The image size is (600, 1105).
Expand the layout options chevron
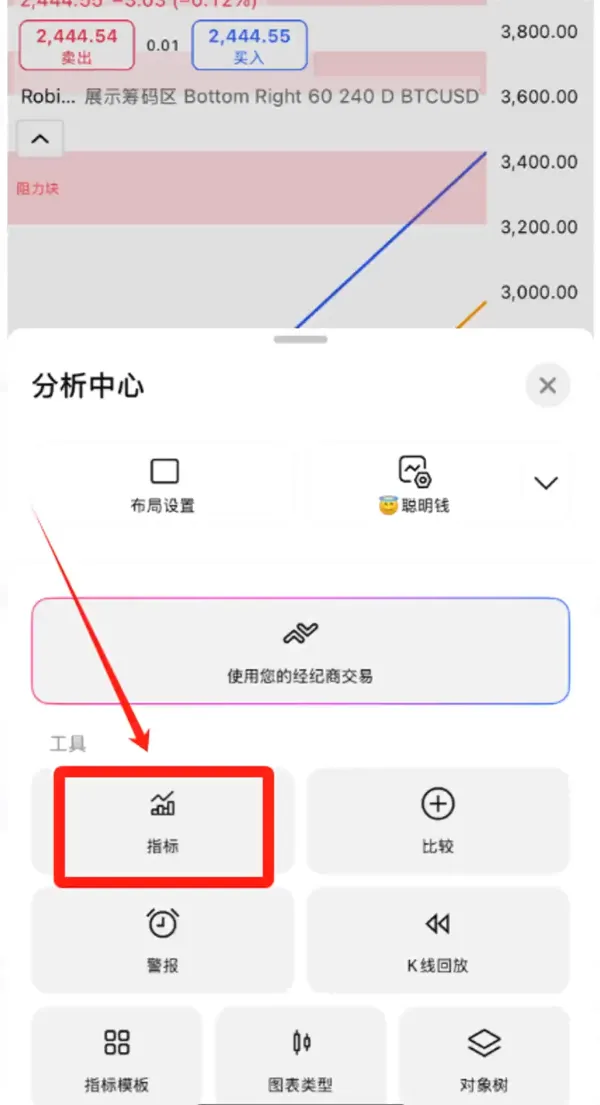coord(546,483)
